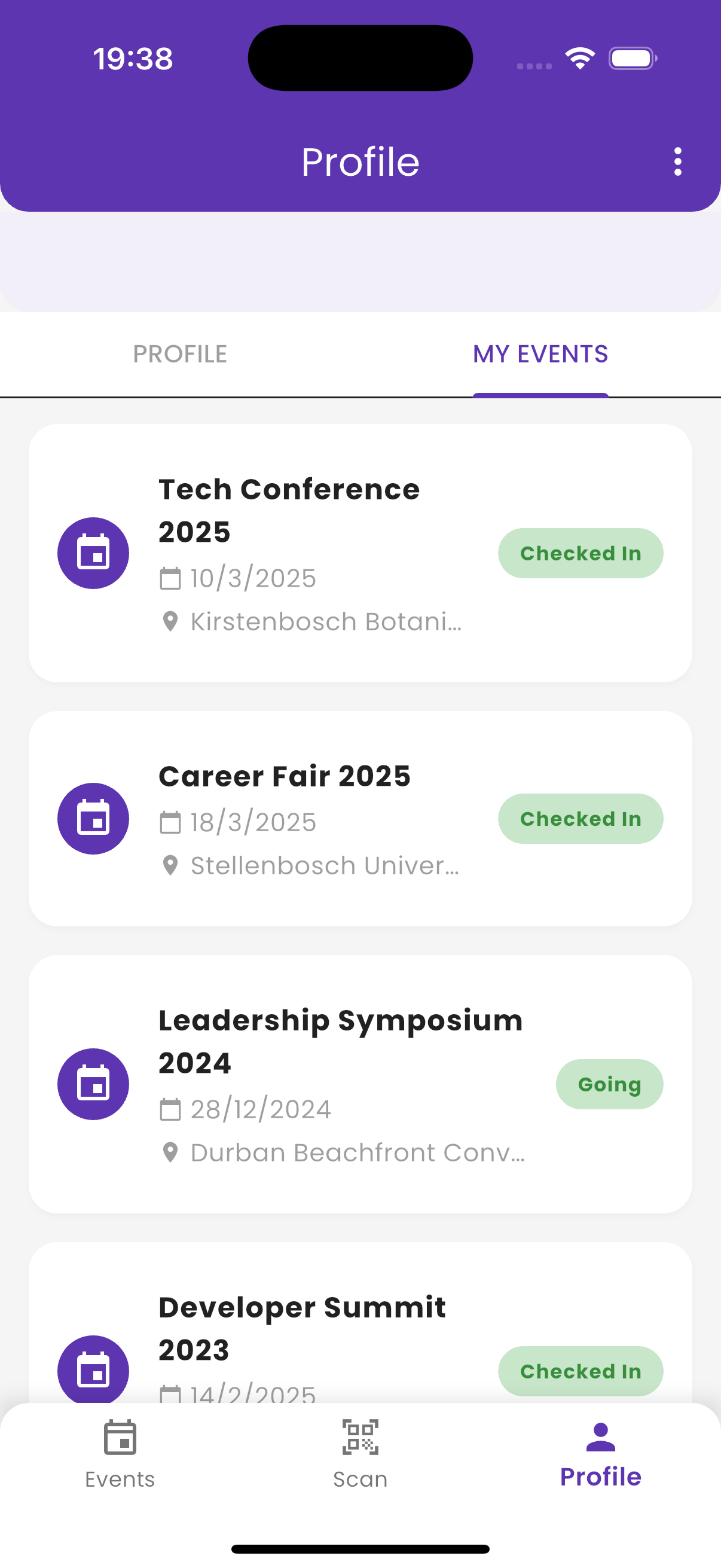The width and height of the screenshot is (721, 1568).
Task: Open the three-dot overflow menu
Action: (677, 161)
